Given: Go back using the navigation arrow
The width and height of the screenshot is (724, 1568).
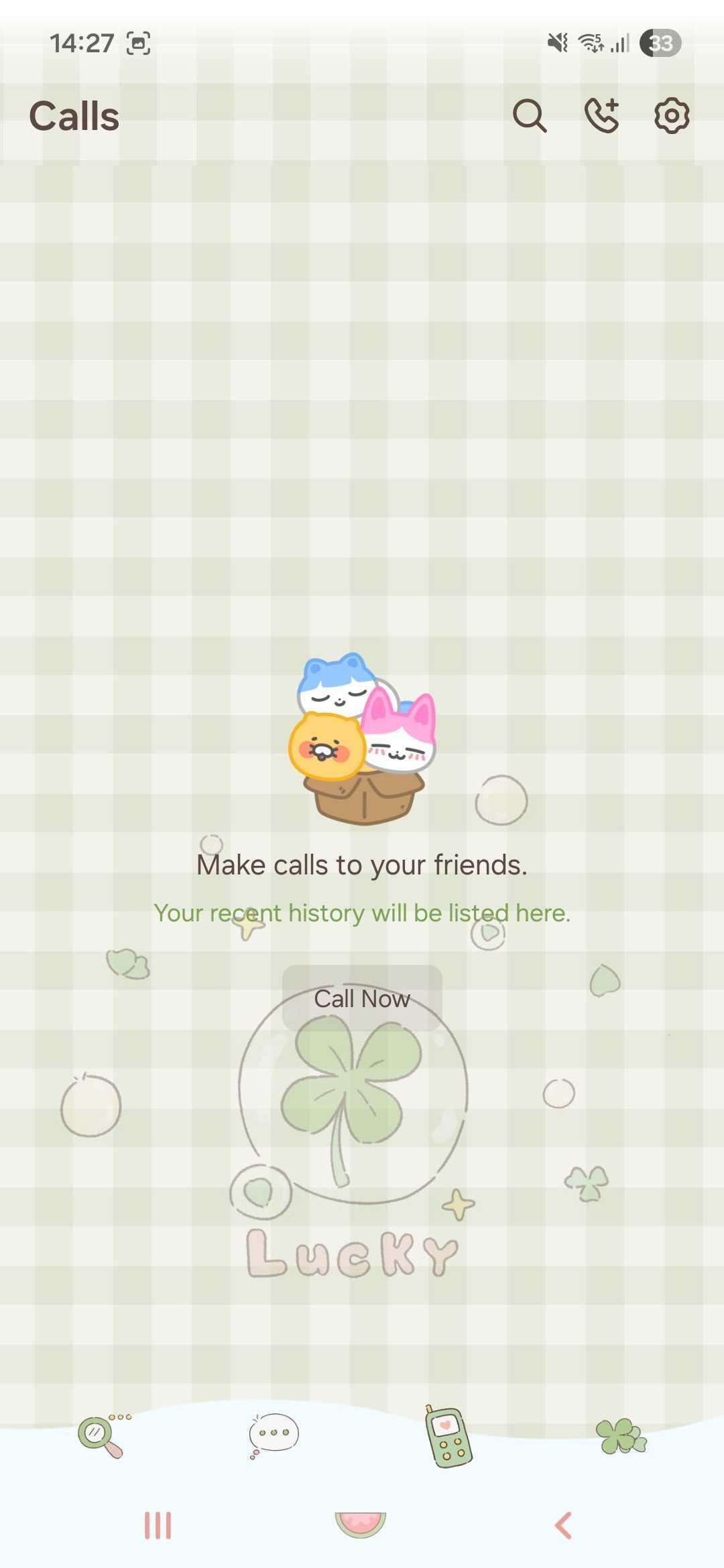Looking at the screenshot, I should pyautogui.click(x=564, y=1526).
